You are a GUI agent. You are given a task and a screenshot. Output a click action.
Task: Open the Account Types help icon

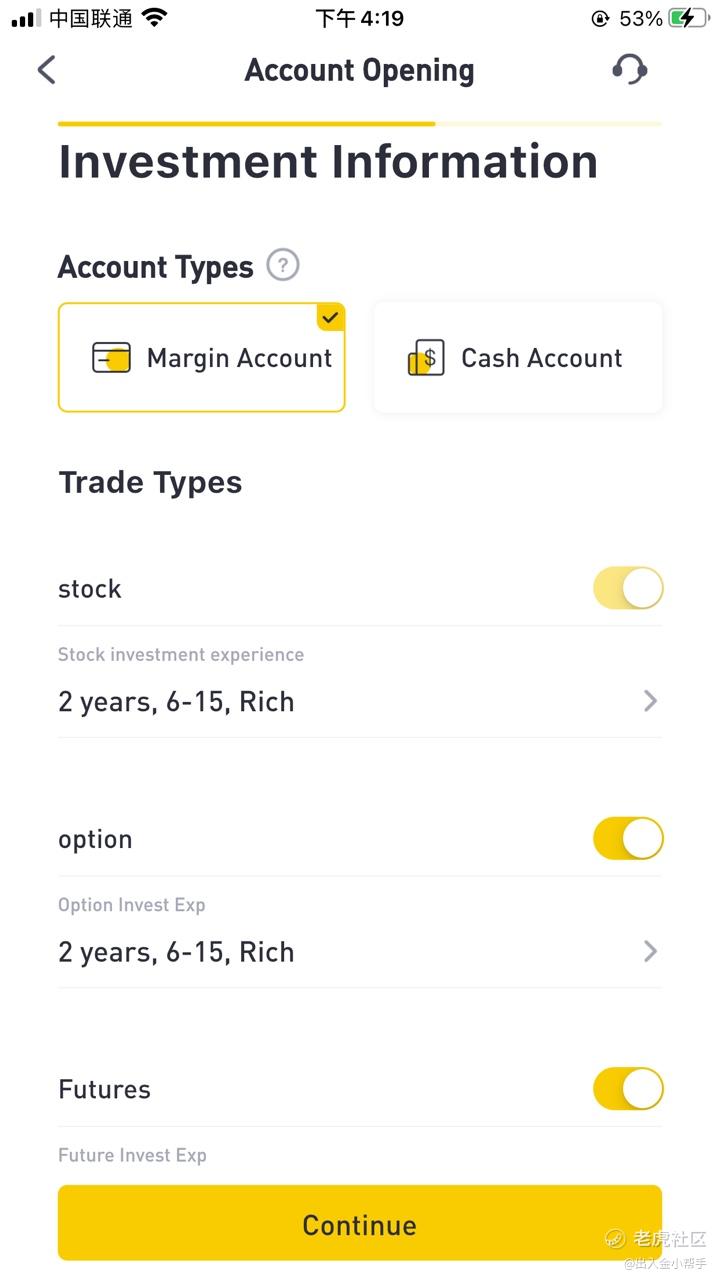pyautogui.click(x=283, y=266)
